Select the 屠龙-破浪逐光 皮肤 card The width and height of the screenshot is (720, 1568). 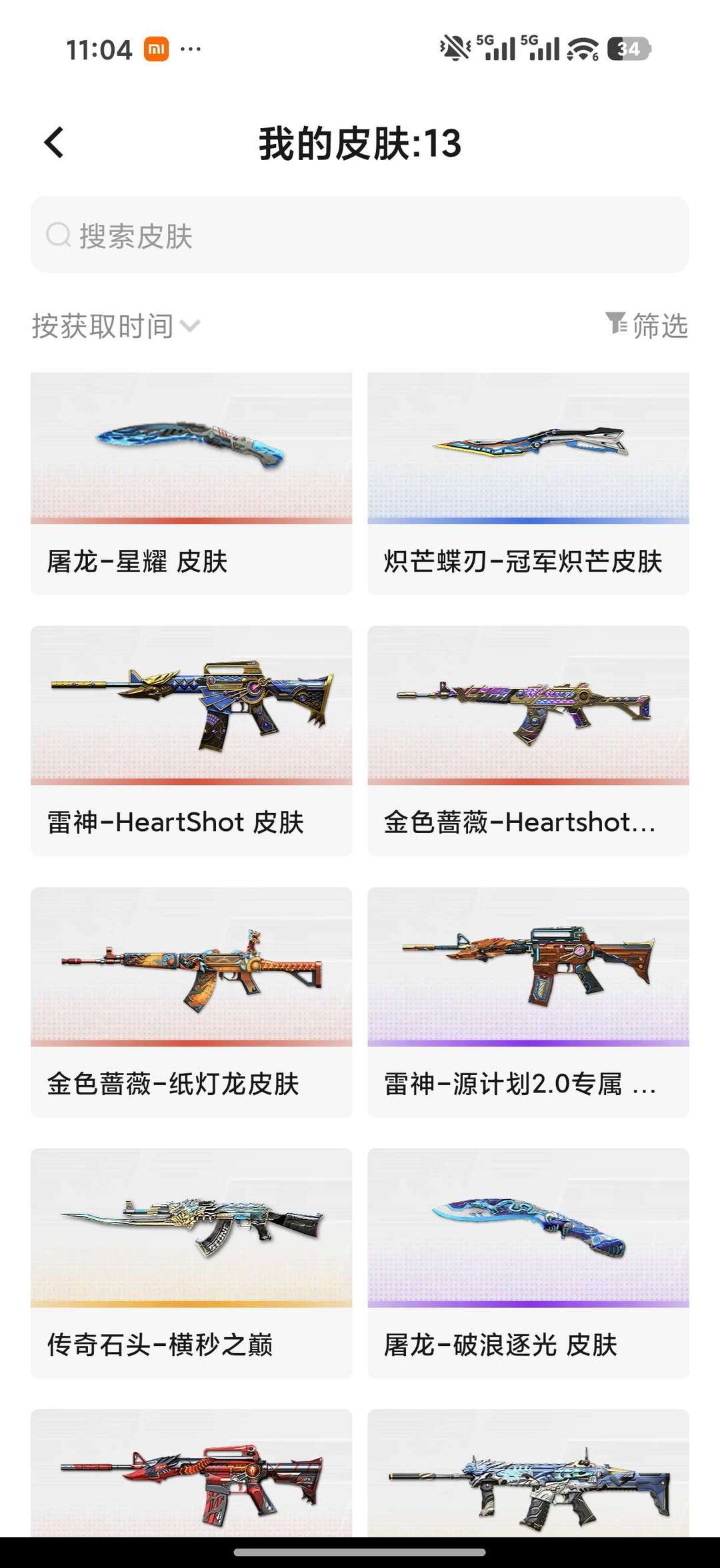click(x=529, y=1263)
